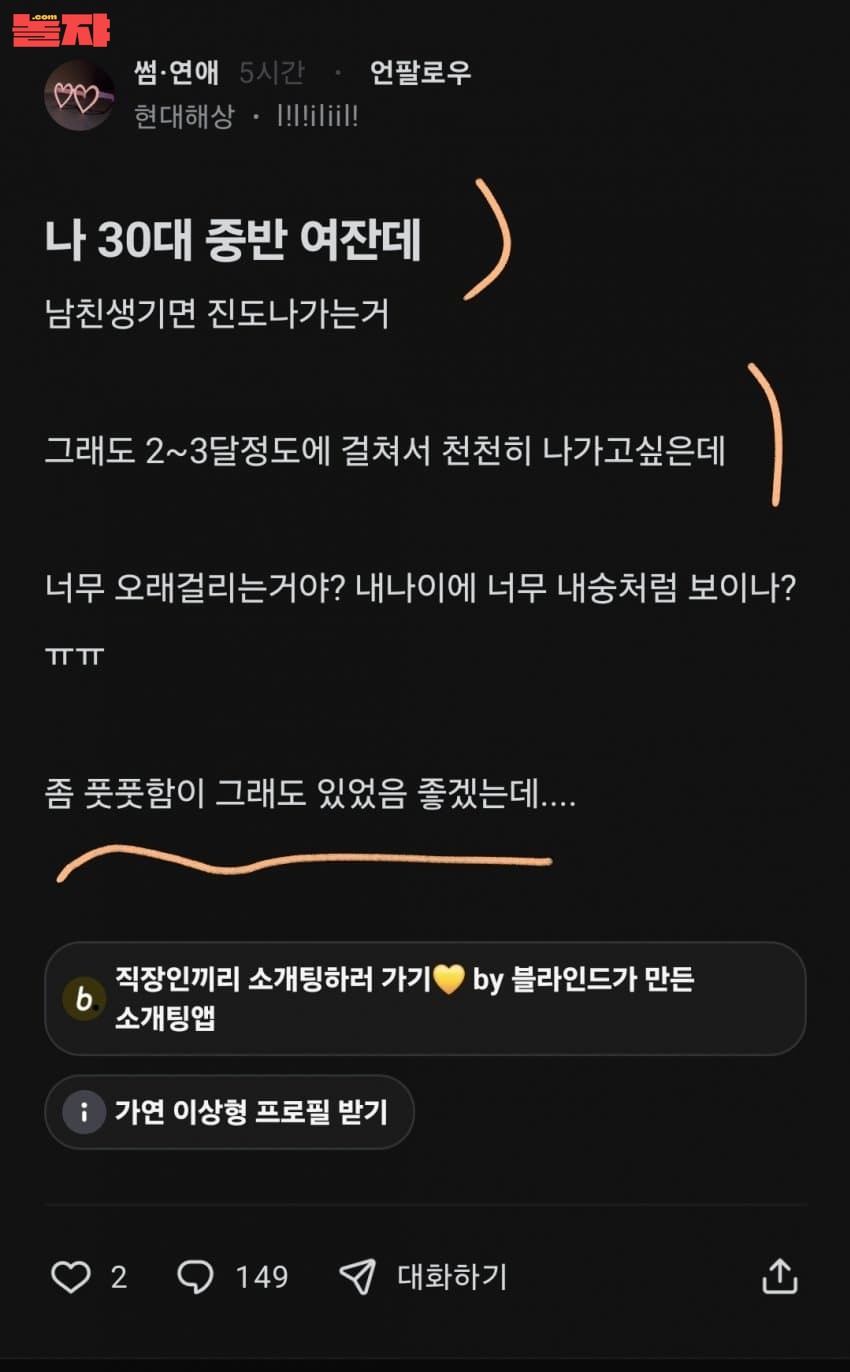Open the 149 comments
Screen dimensions: 850x1372
(x=232, y=1276)
